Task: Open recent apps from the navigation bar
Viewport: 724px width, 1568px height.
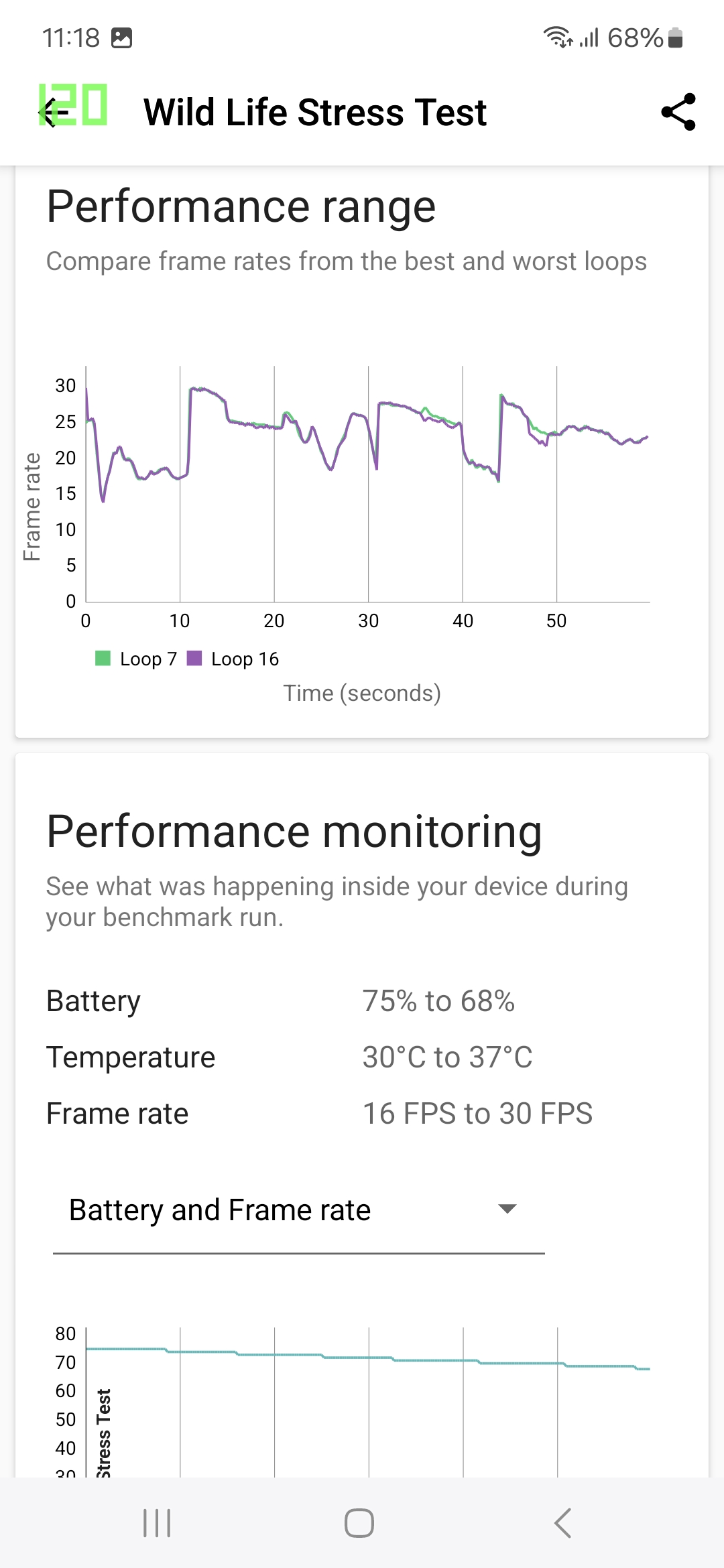Action: pyautogui.click(x=157, y=1522)
